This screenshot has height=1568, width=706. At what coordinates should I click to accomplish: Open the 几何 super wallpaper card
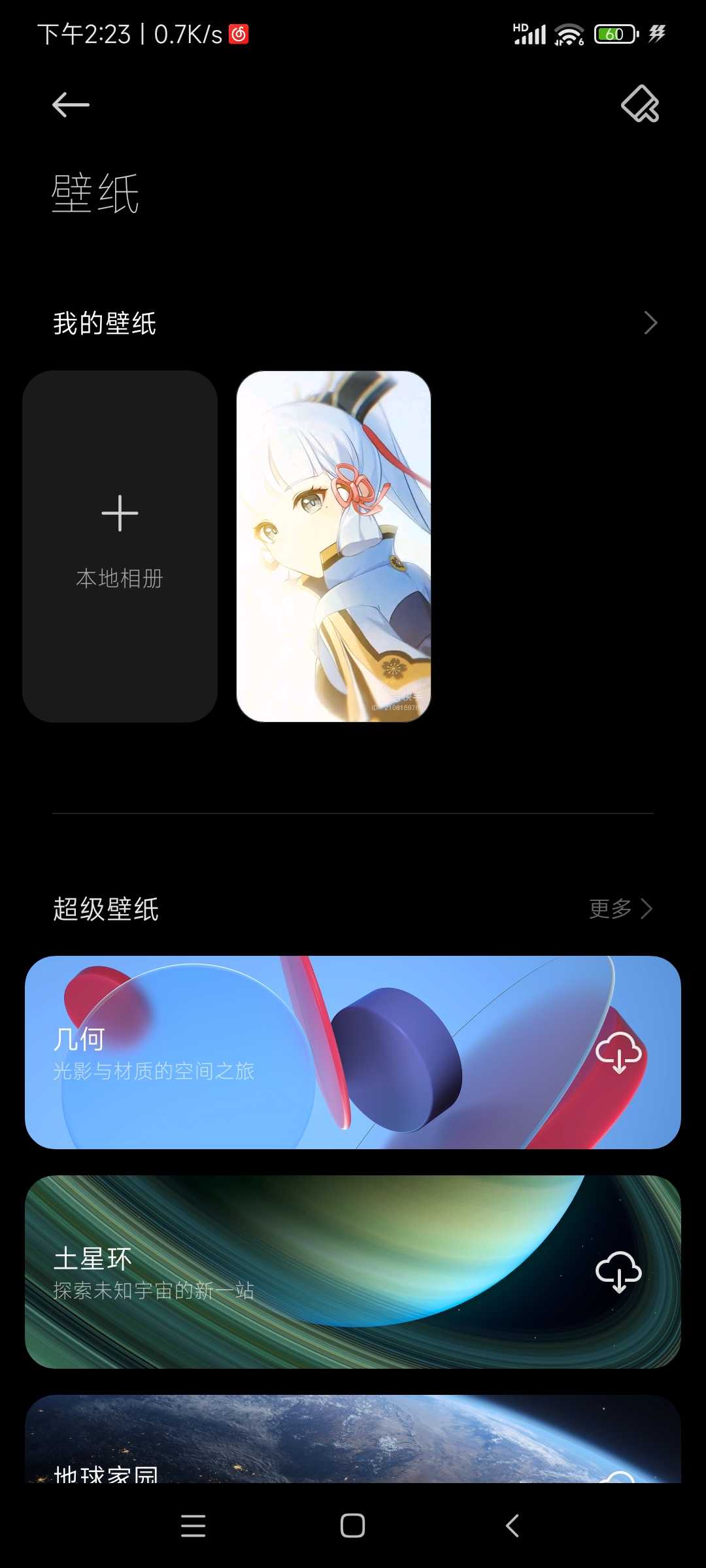(x=353, y=1053)
